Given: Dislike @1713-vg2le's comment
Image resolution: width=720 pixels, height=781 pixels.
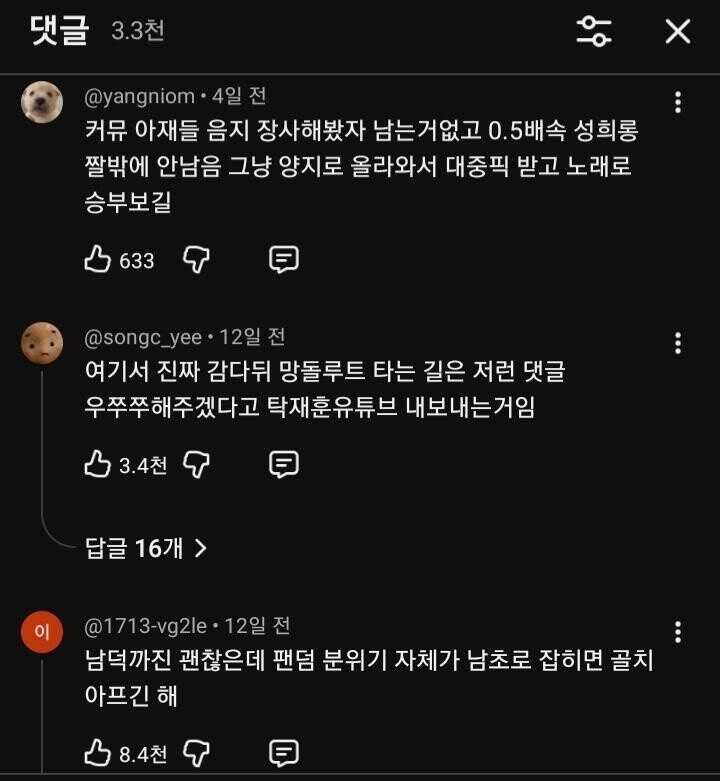Looking at the screenshot, I should [x=197, y=753].
